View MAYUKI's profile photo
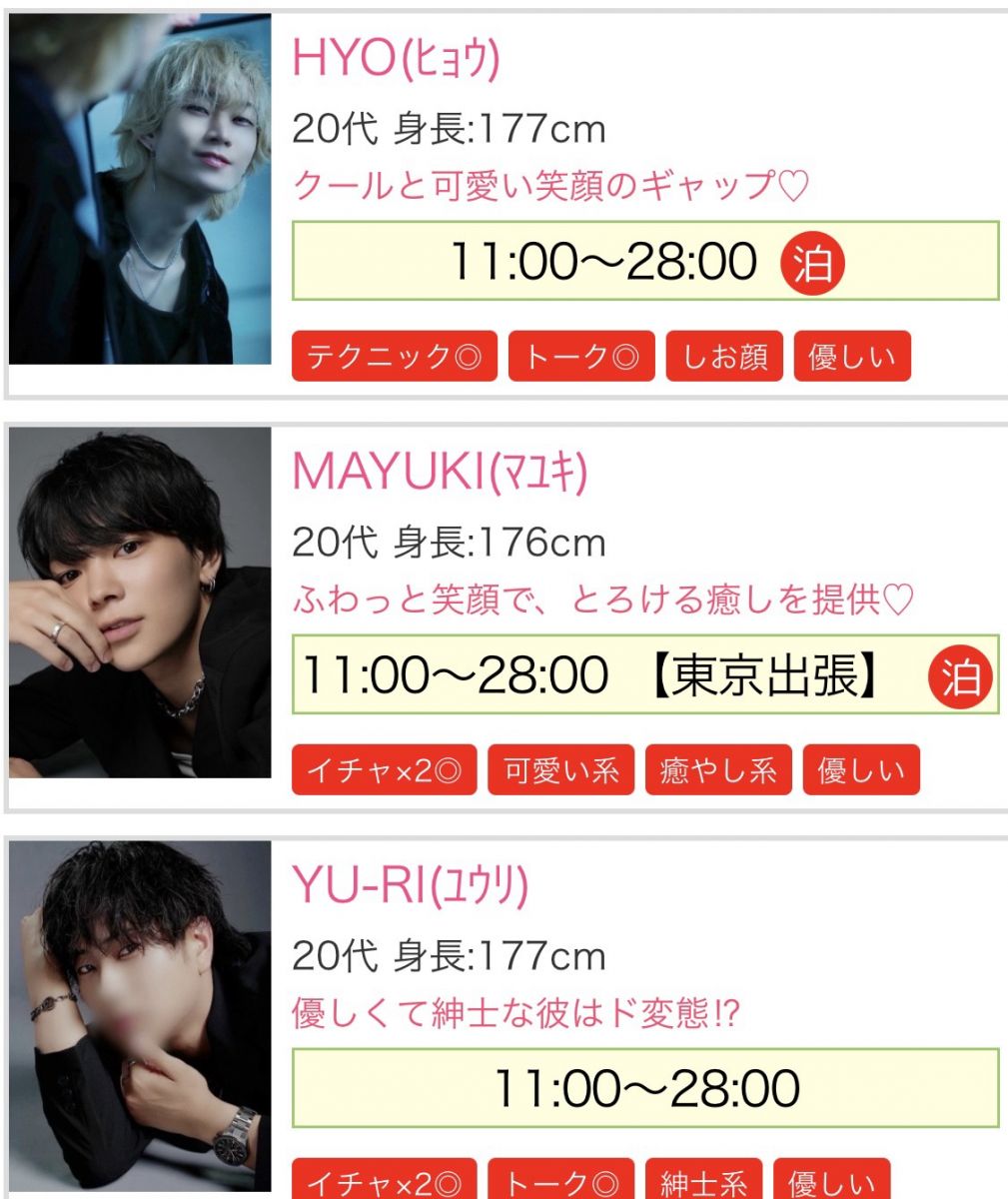Viewport: 1008px width, 1199px height. click(x=140, y=602)
